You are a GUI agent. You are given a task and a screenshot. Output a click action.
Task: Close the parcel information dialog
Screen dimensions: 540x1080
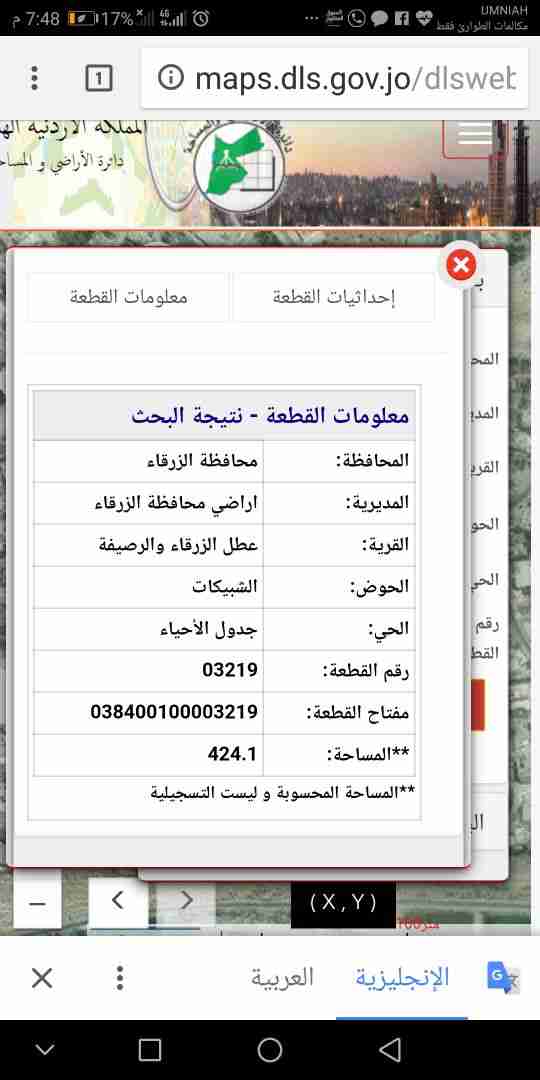[461, 264]
